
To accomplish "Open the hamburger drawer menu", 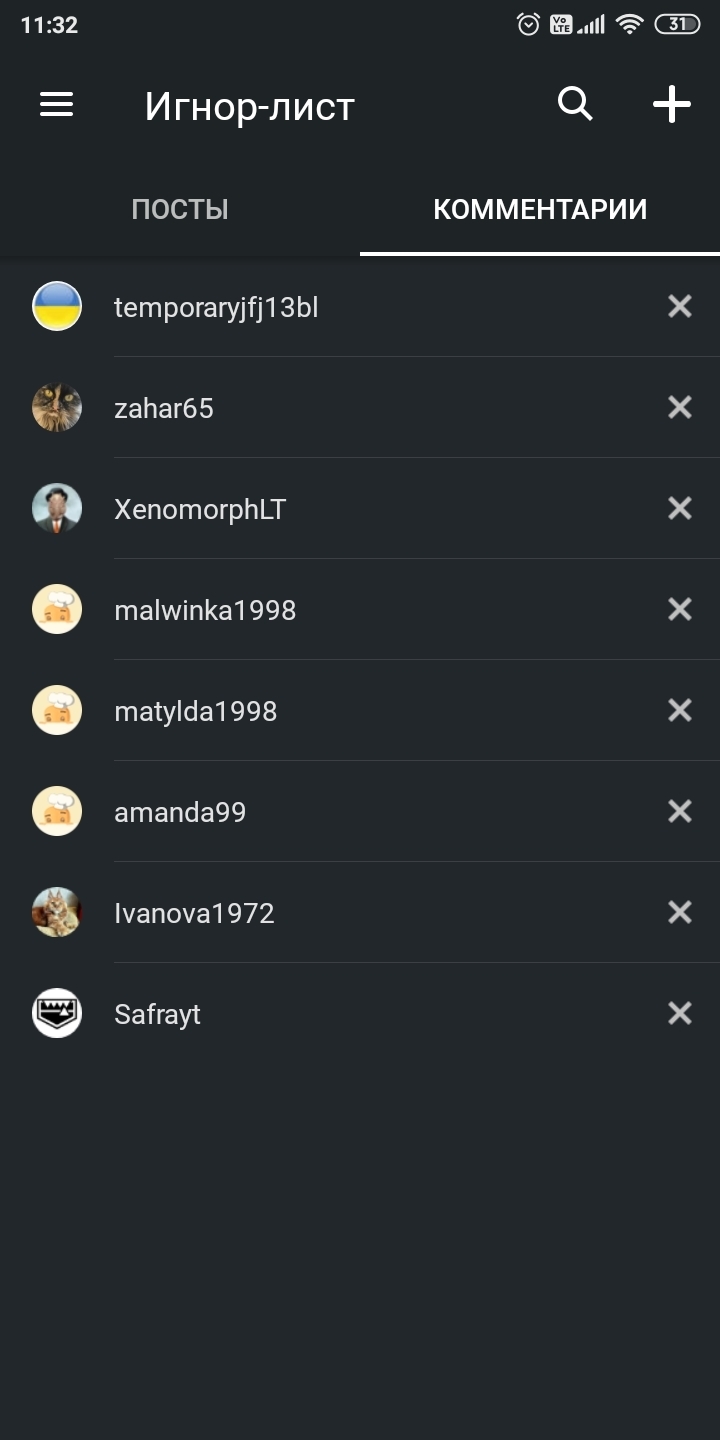I will point(56,104).
